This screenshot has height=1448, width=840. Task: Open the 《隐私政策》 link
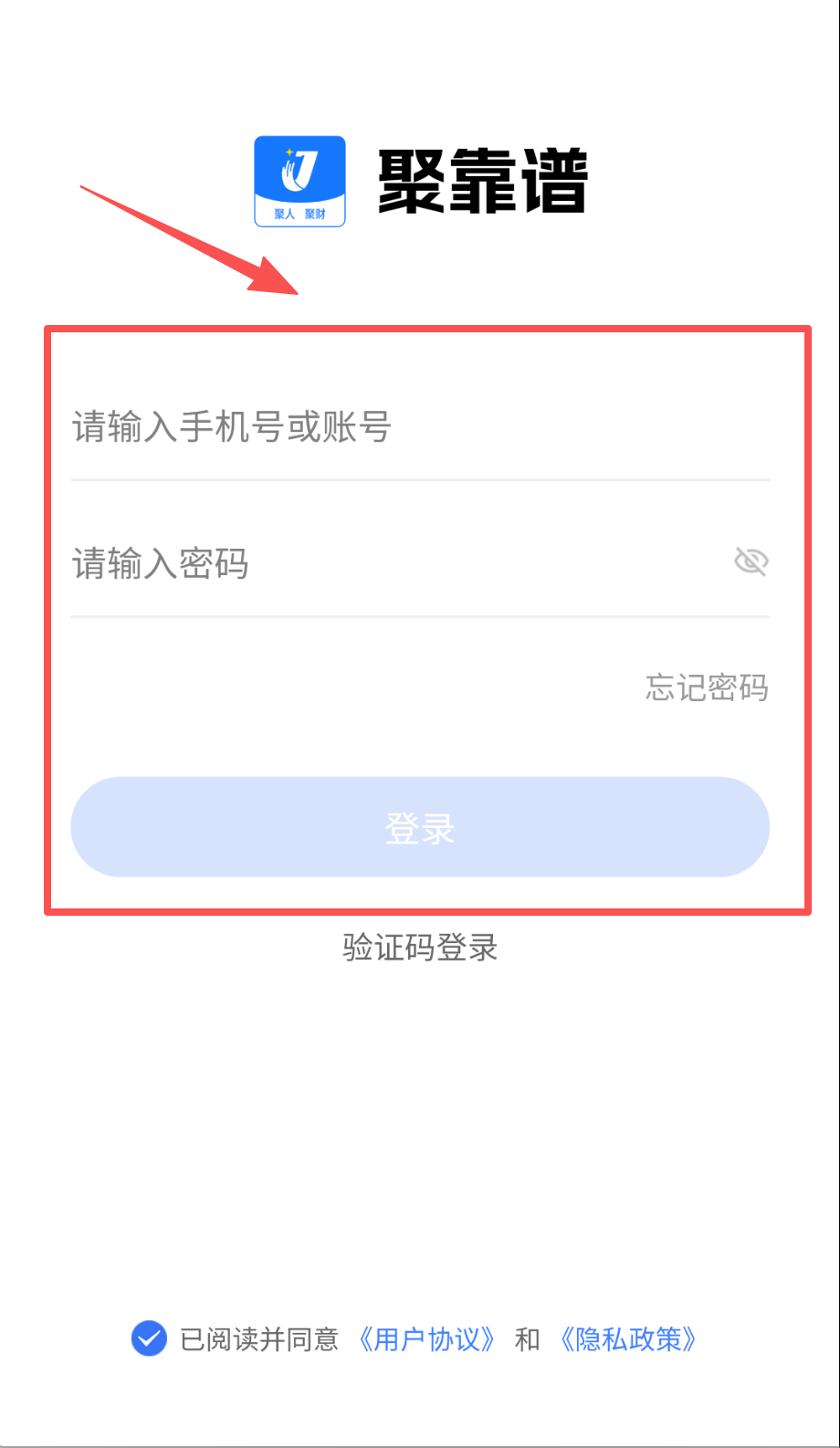(x=629, y=1339)
